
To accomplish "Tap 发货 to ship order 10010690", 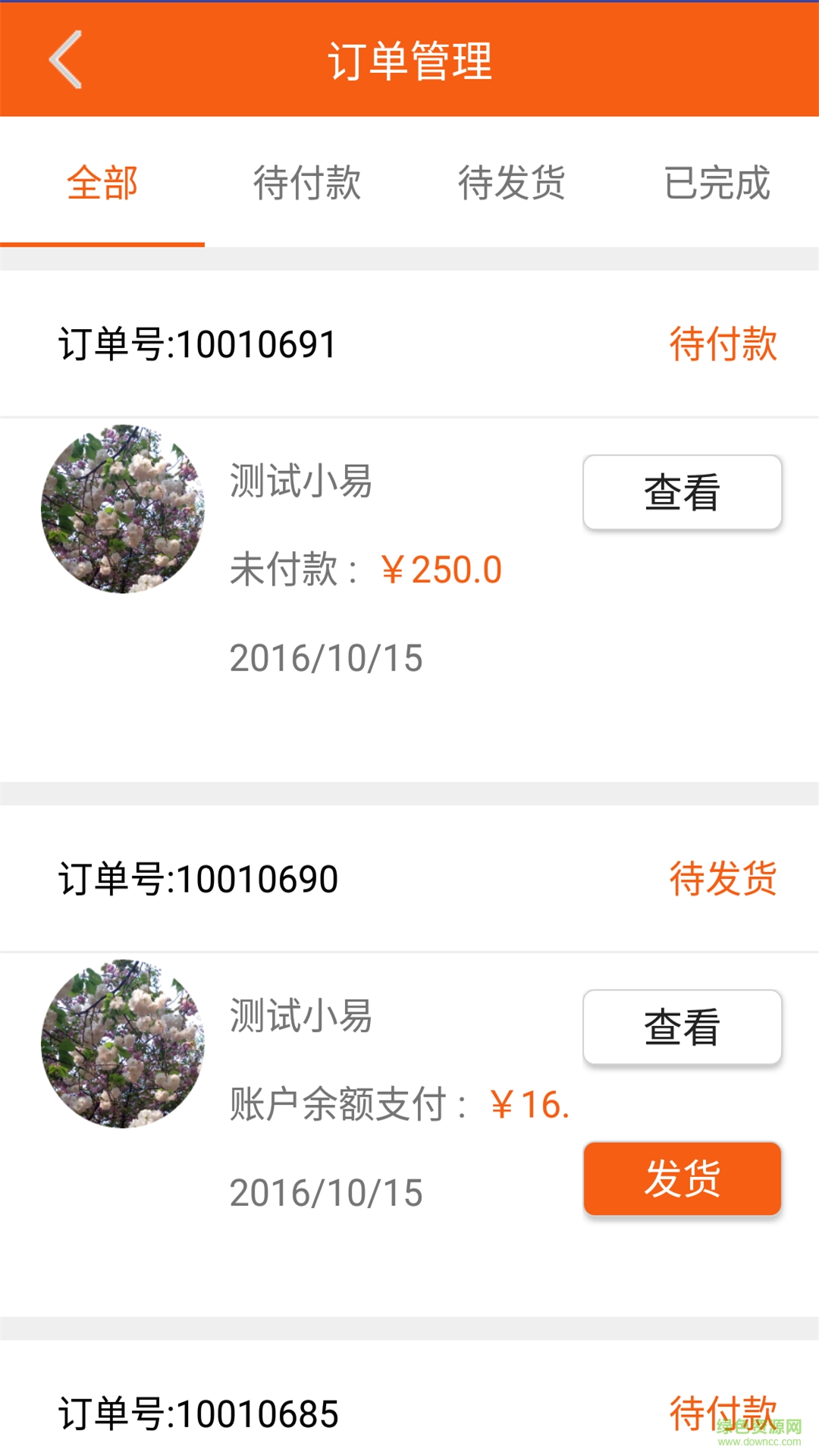I will click(682, 1178).
